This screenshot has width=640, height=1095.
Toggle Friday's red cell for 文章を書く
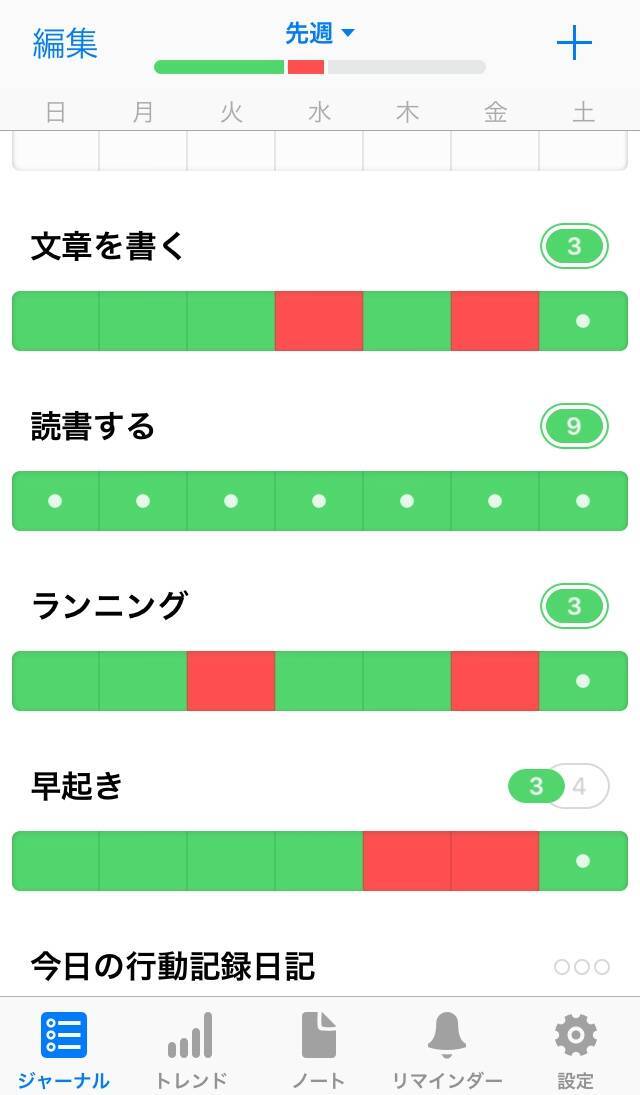(495, 321)
